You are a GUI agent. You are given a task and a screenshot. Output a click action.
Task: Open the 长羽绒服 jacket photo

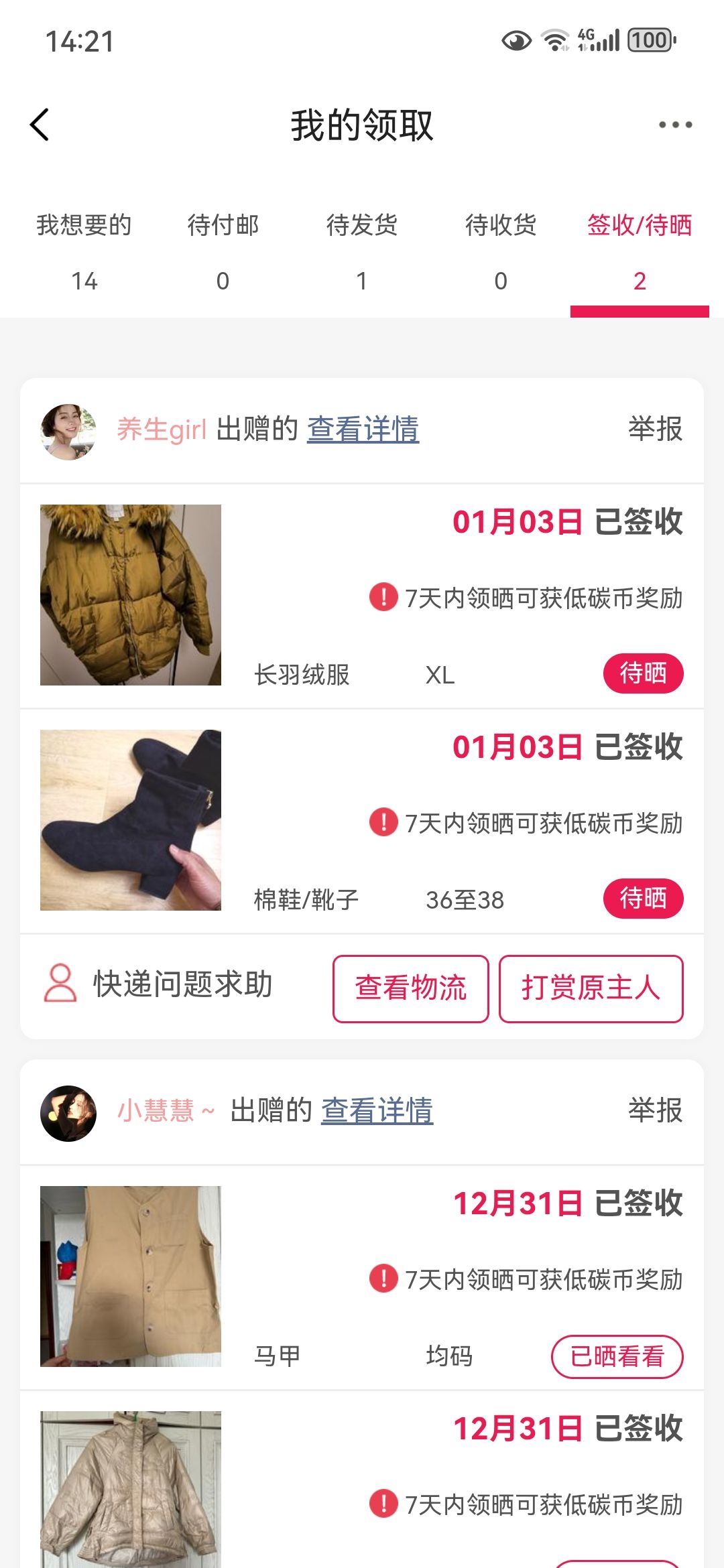coord(131,595)
